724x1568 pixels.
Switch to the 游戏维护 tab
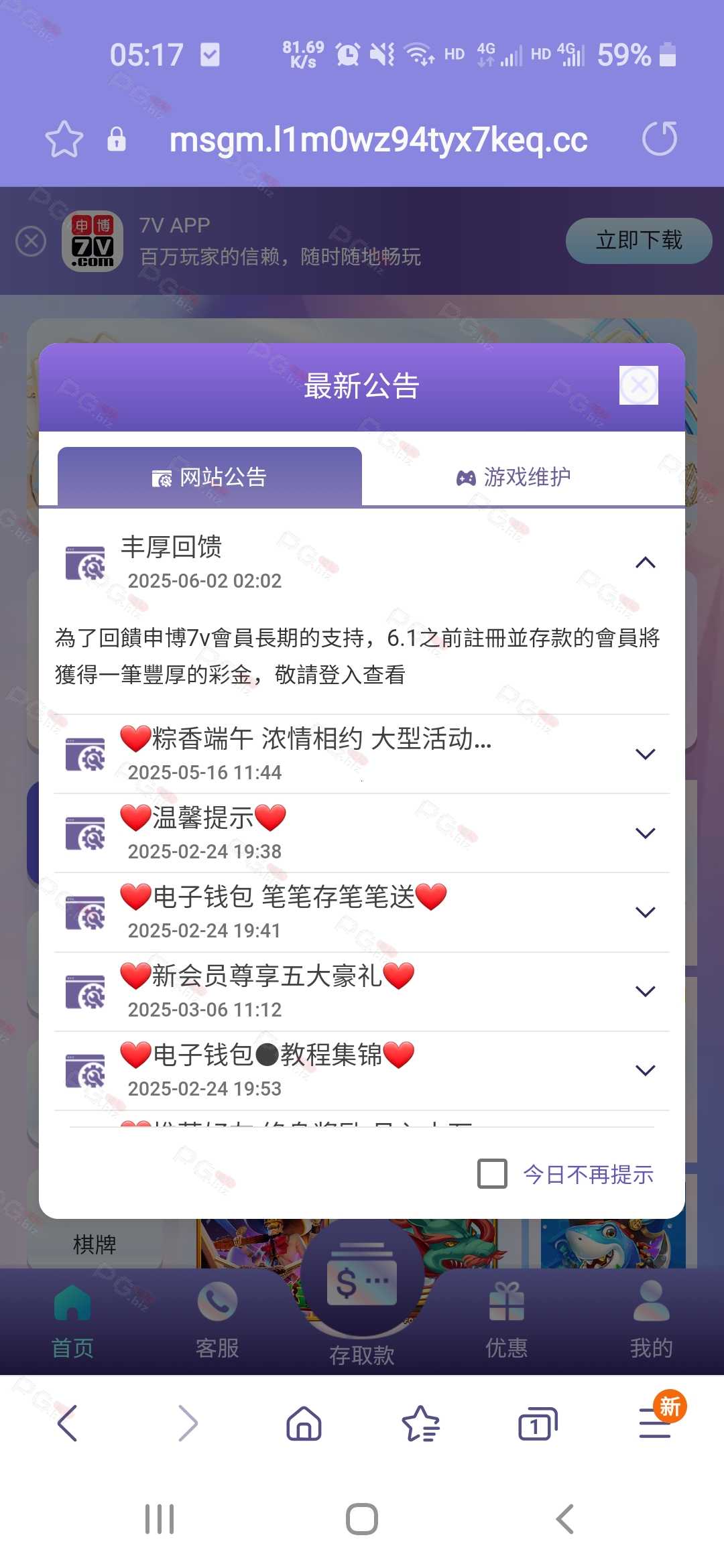click(x=514, y=477)
